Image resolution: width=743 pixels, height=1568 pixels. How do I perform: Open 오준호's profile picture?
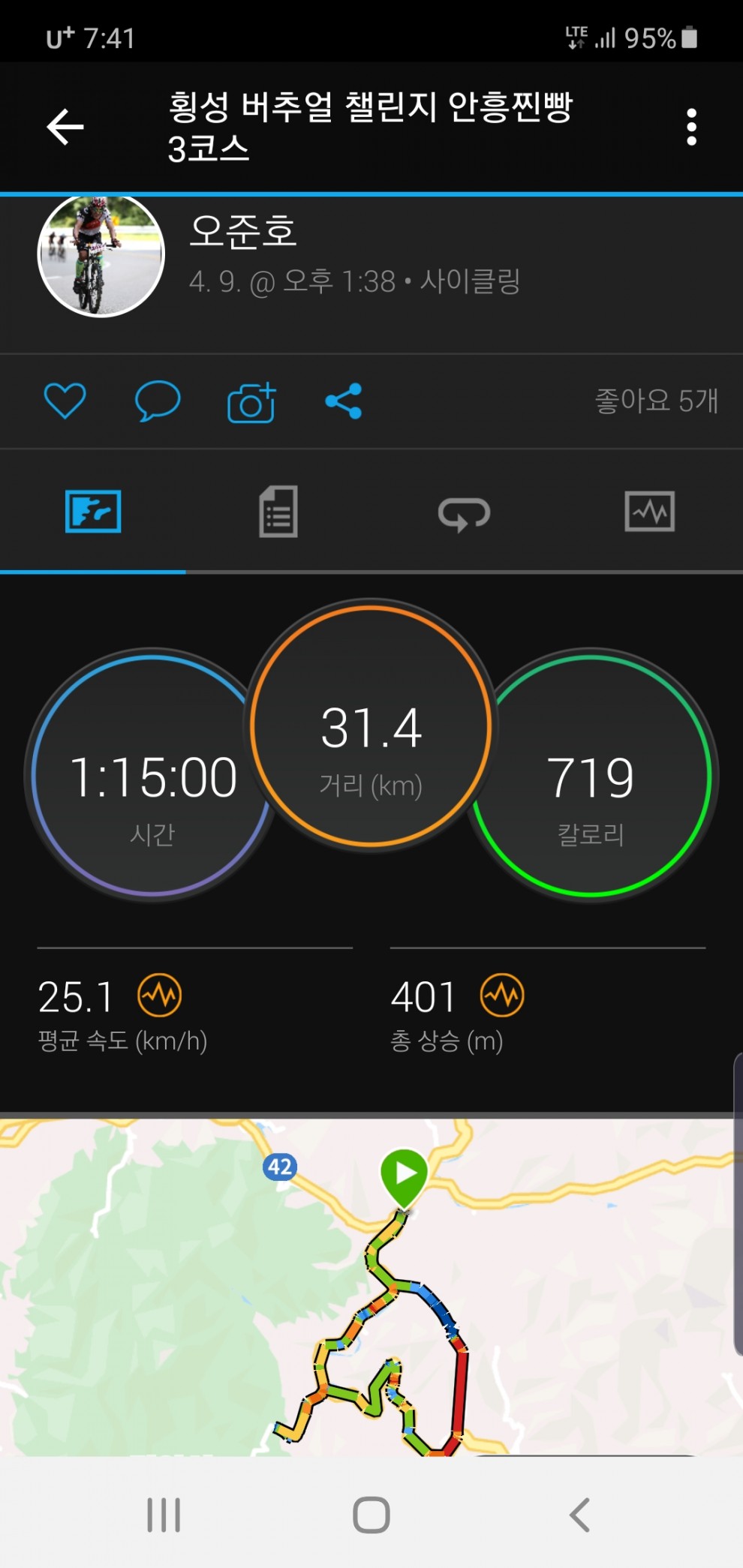click(x=101, y=255)
